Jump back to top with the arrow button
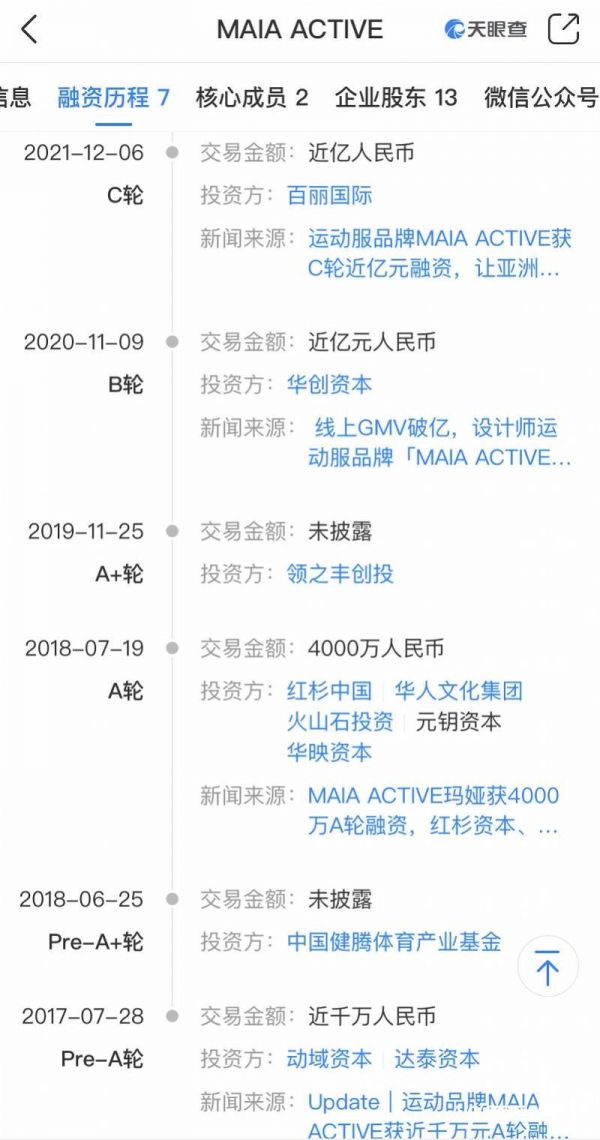This screenshot has height=1140, width=600. point(548,969)
